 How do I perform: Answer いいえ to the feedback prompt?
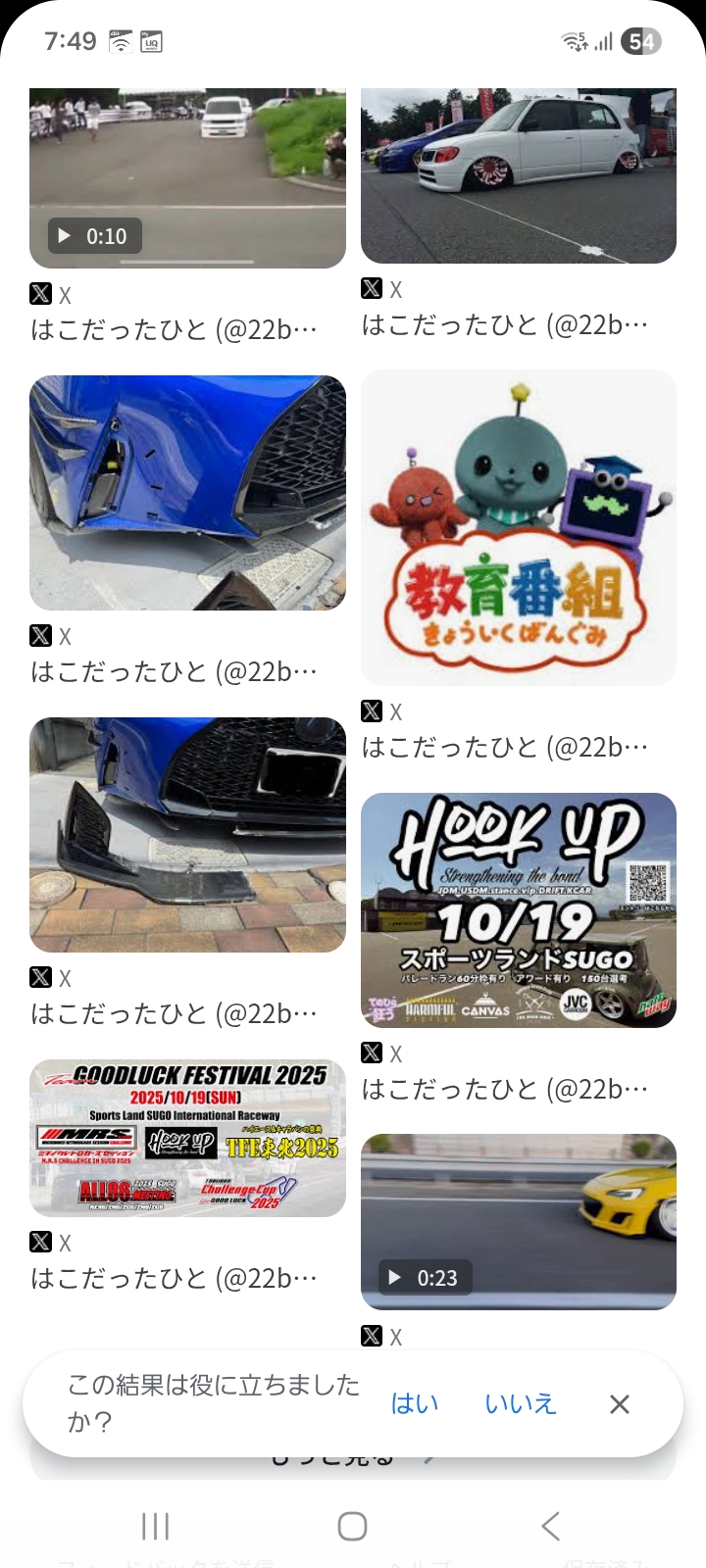tap(520, 1403)
